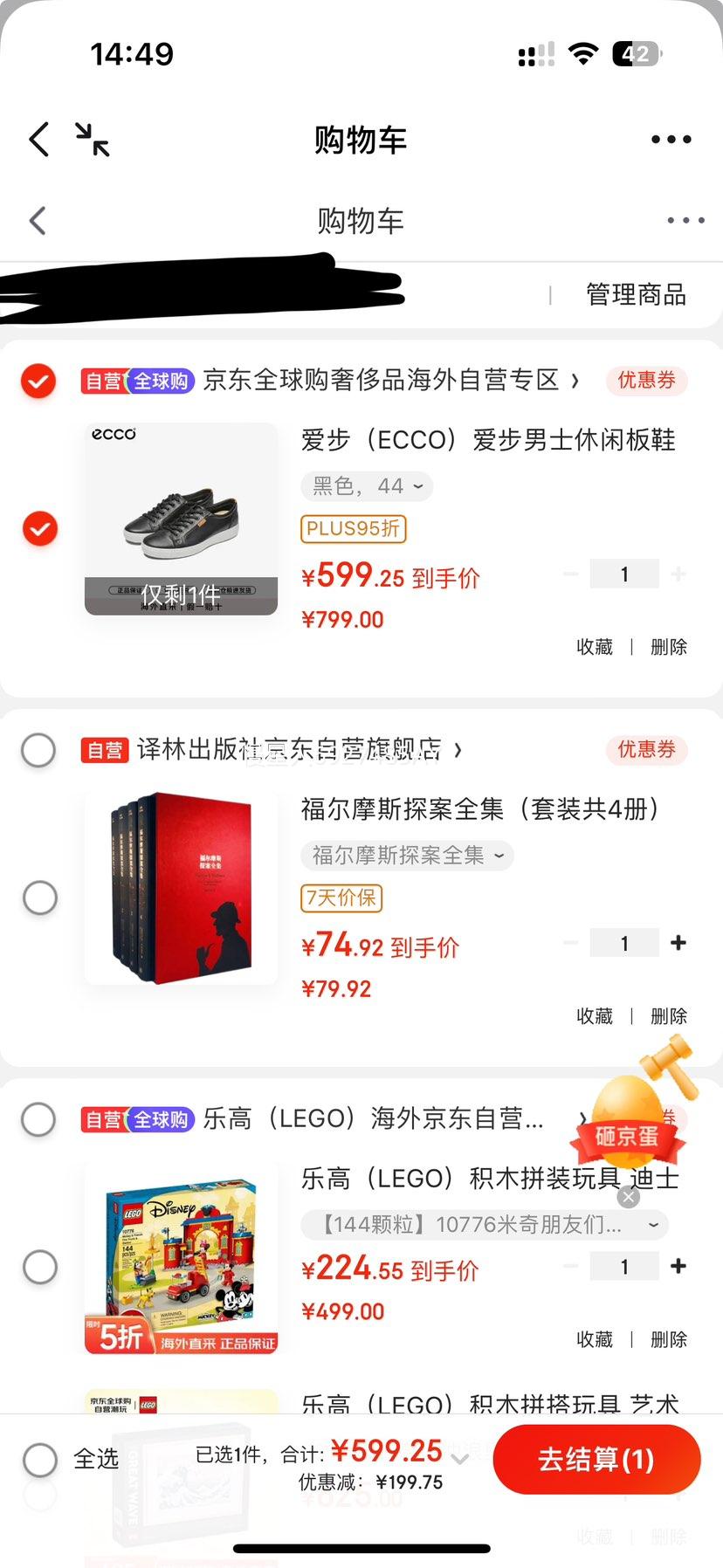Select all 乐高海外京东自营 store items
This screenshot has height=1568, width=723.
pyautogui.click(x=38, y=1119)
